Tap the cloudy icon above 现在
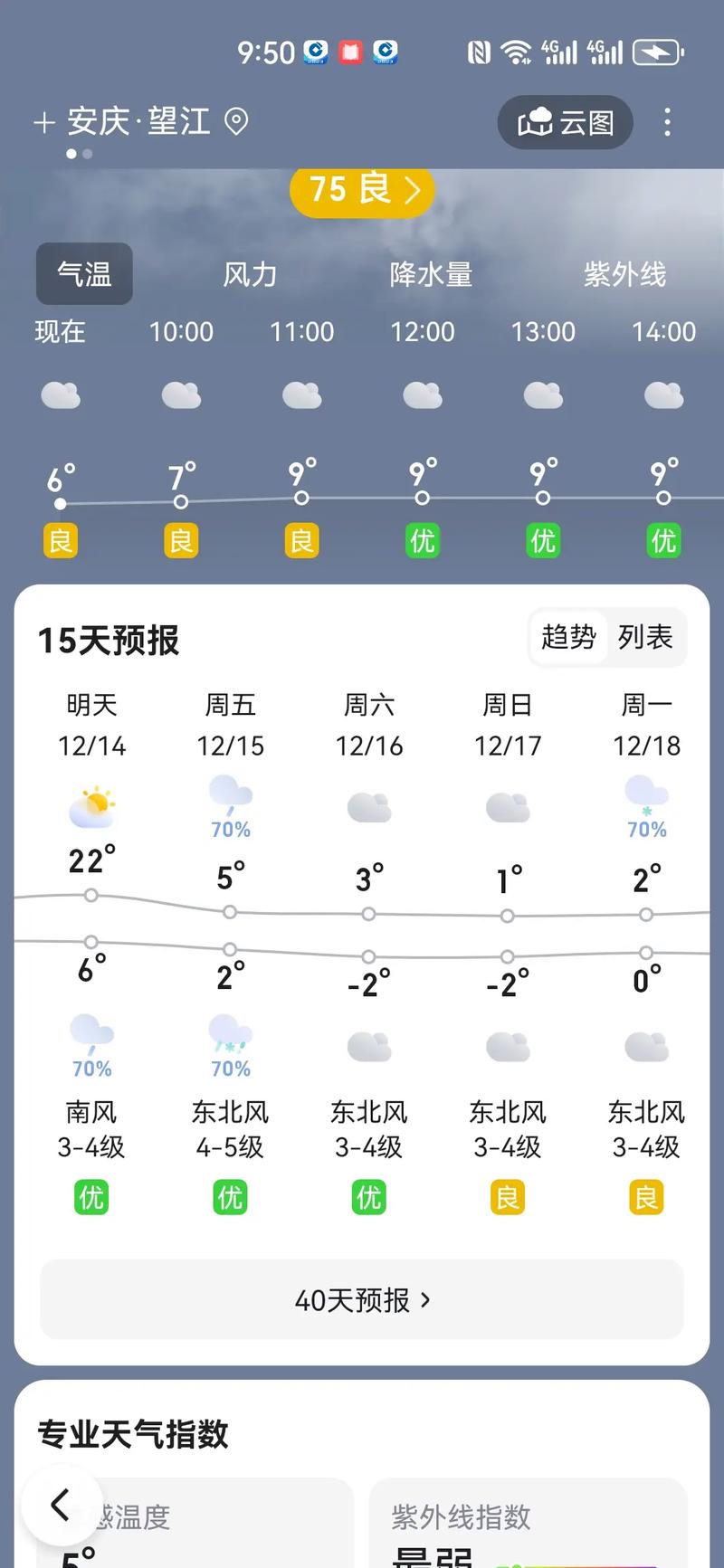 [60, 394]
